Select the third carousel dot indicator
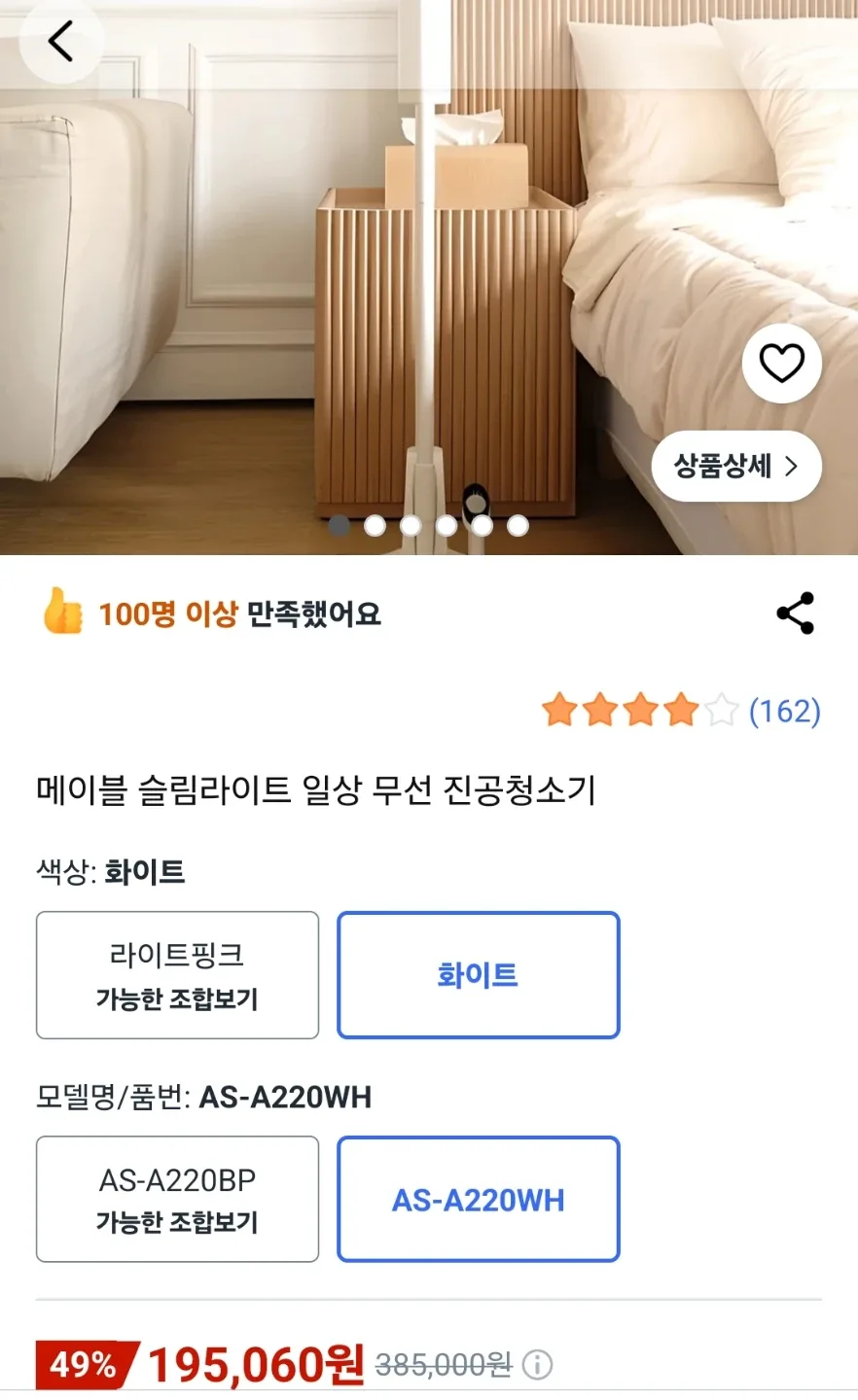The image size is (858, 1400). tap(411, 525)
